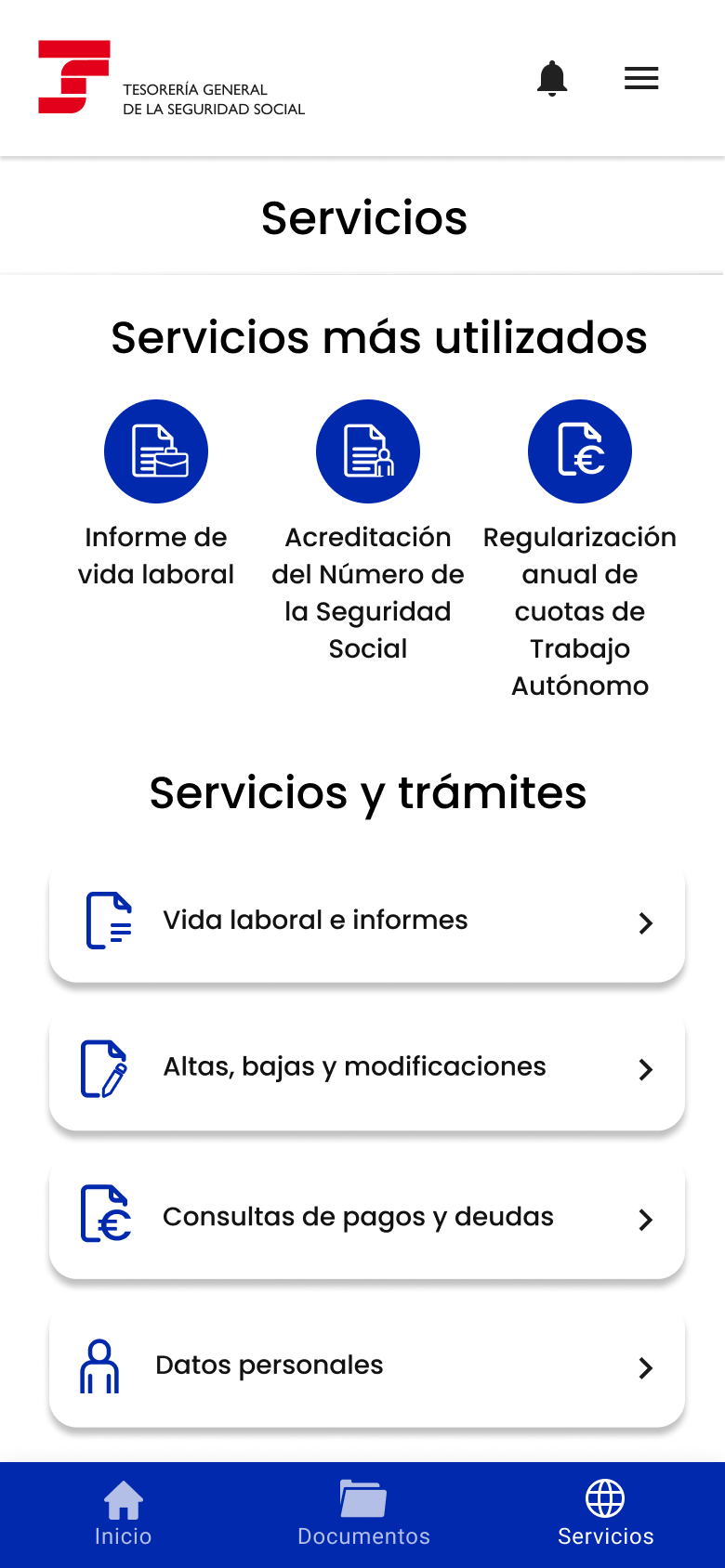Viewport: 725px width, 1568px height.
Task: View Datos personales section
Action: [367, 1367]
